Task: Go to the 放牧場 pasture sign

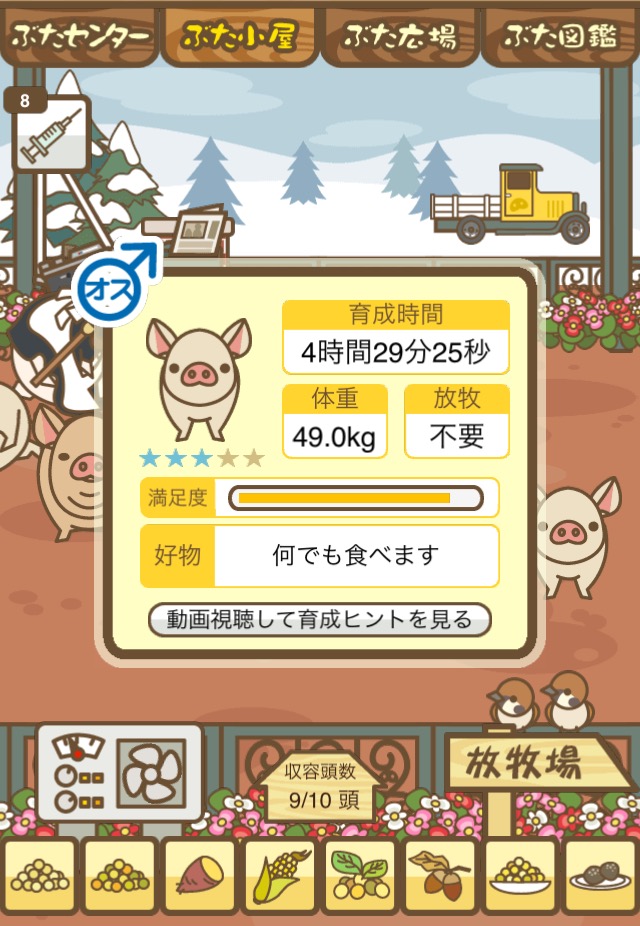Action: (x=525, y=768)
